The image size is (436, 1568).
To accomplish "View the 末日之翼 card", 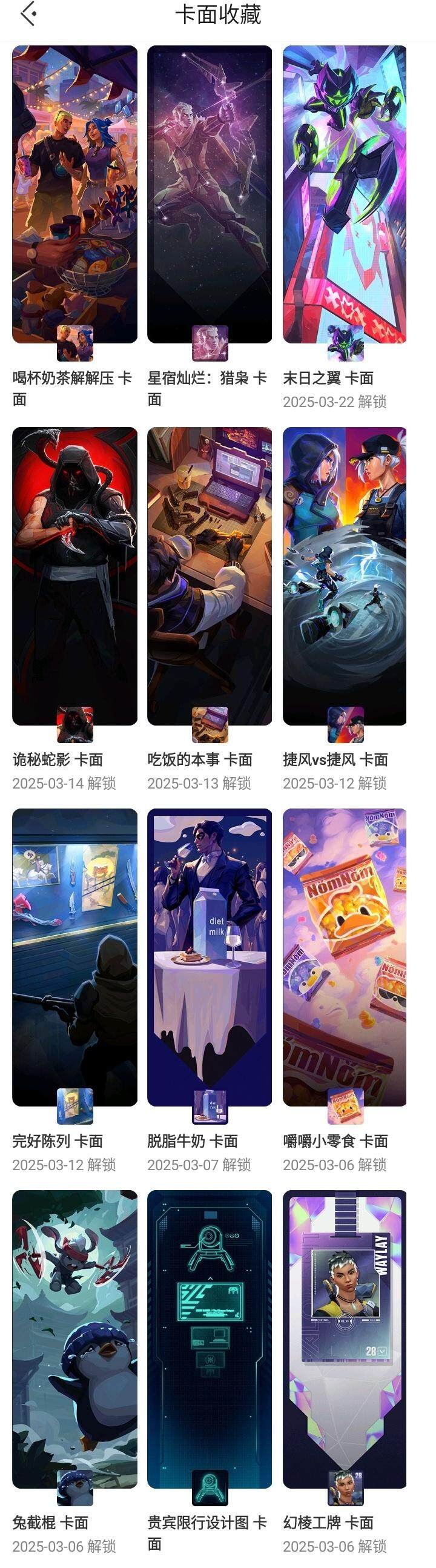I will pyautogui.click(x=345, y=195).
